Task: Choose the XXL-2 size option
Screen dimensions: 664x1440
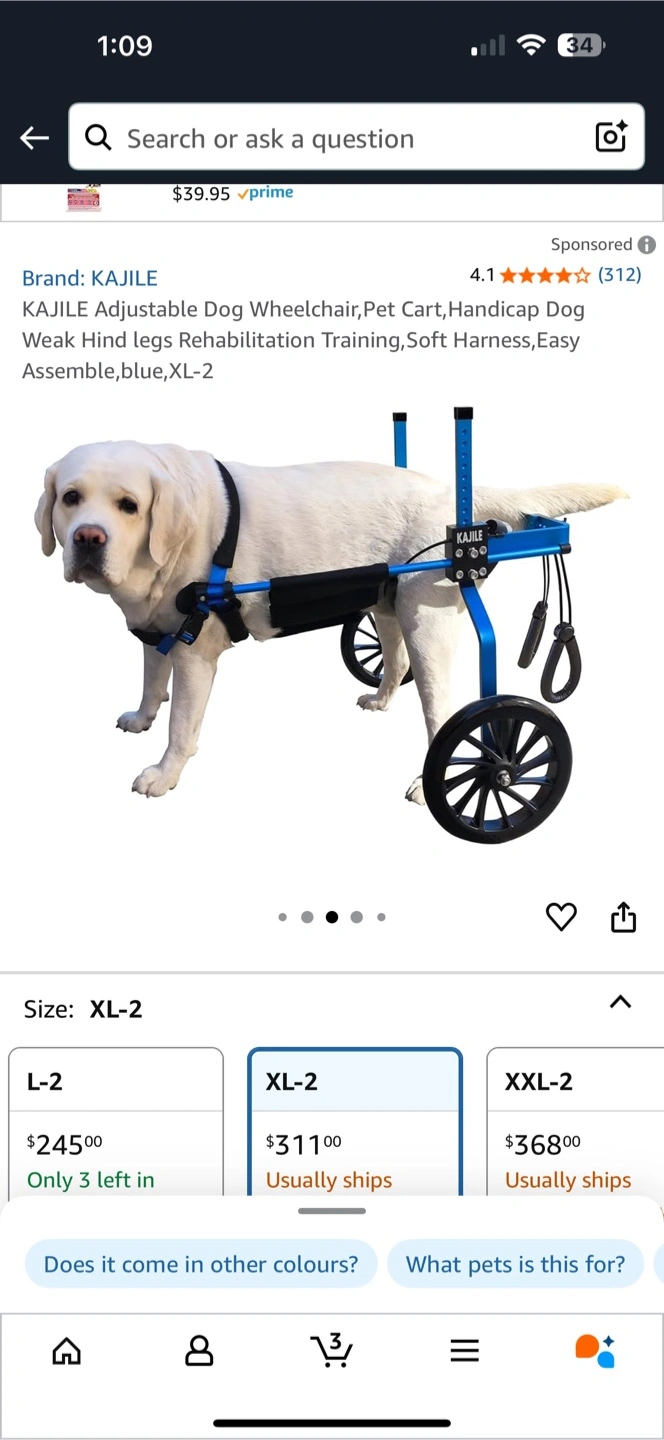Action: (x=576, y=1122)
